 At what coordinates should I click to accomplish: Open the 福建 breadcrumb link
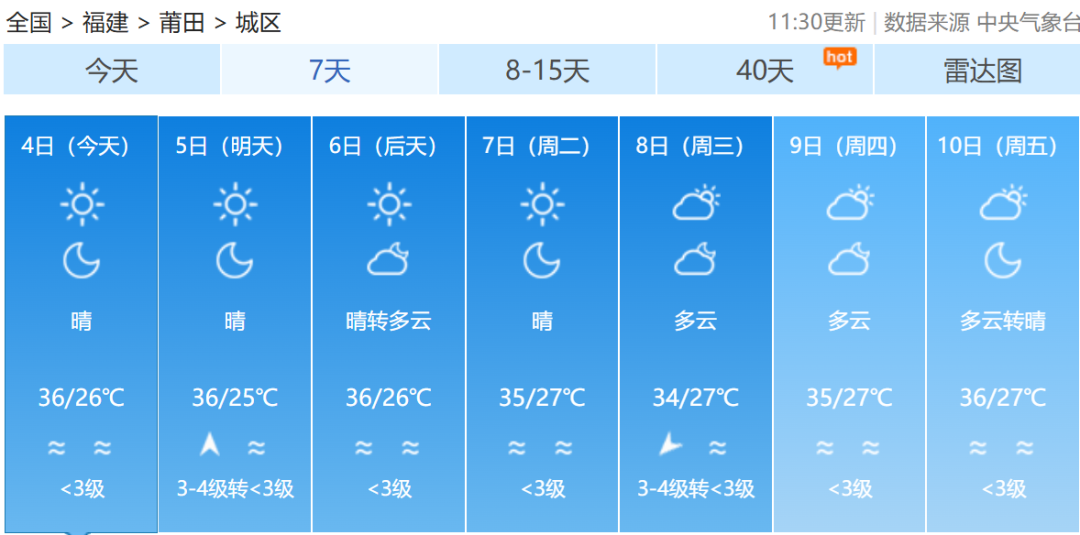(x=105, y=22)
